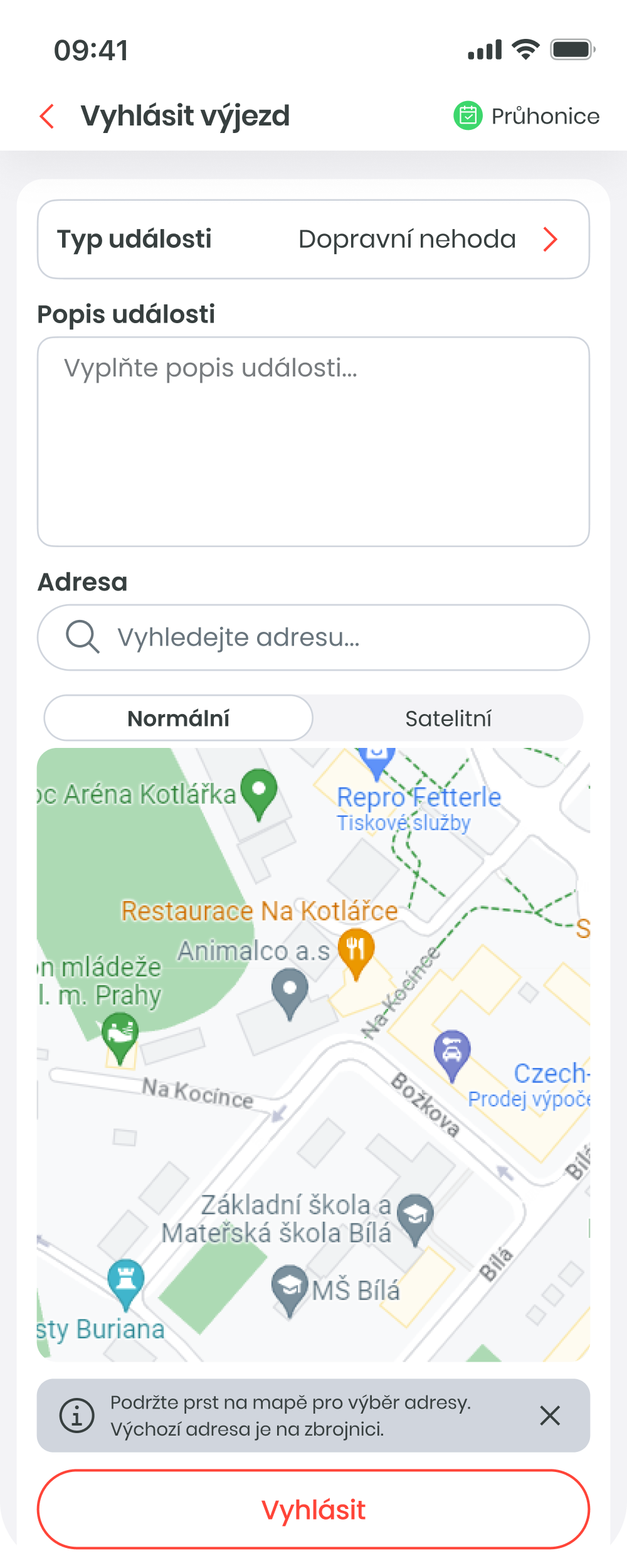The width and height of the screenshot is (627, 1568).
Task: Switch to the Satelitní map view
Action: (448, 718)
